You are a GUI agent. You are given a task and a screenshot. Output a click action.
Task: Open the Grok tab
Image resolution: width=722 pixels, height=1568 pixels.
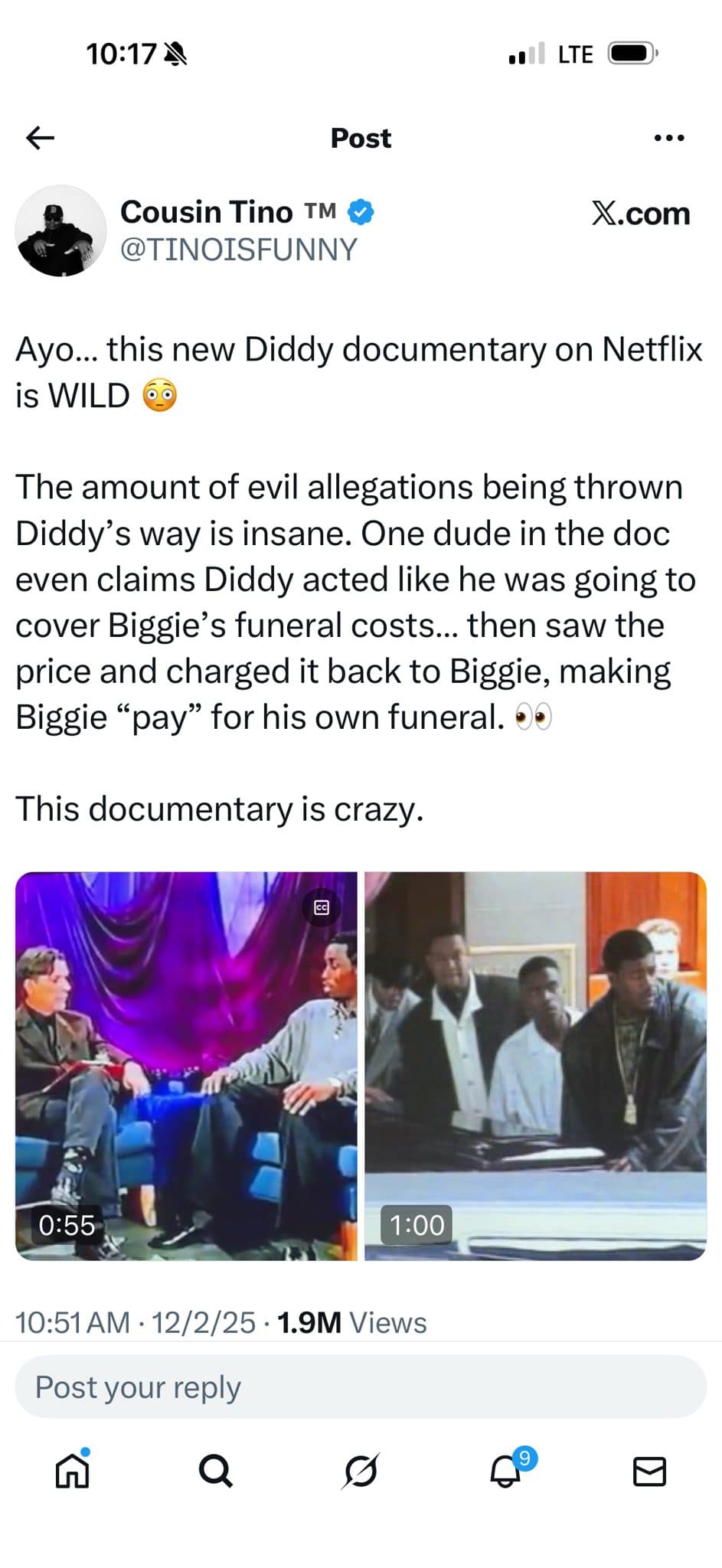click(361, 1471)
